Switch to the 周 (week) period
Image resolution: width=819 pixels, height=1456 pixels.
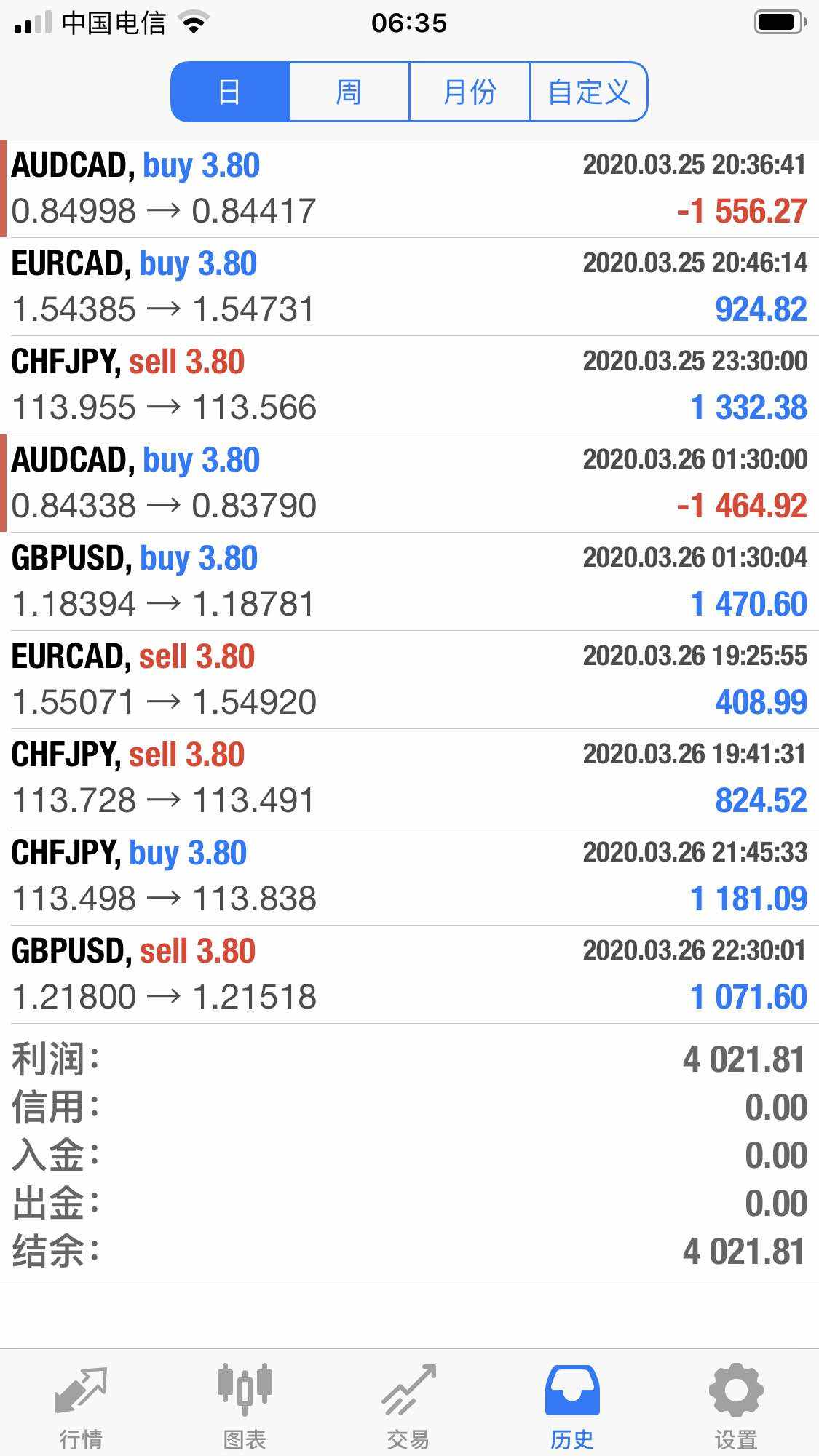pos(349,92)
